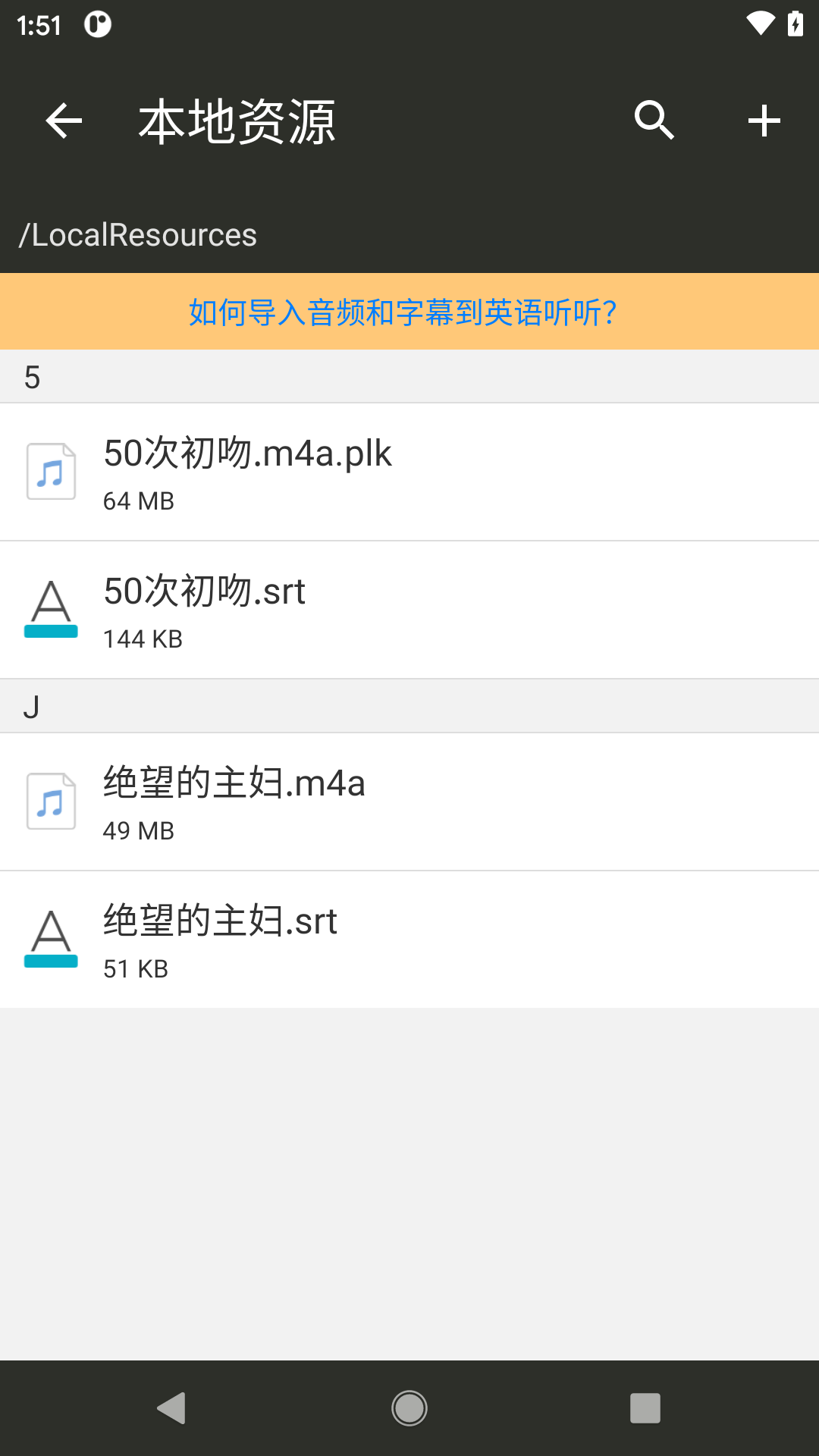Select the audio icon for 绝望的主妇.m4a
Viewport: 819px width, 1456px height.
(x=51, y=801)
